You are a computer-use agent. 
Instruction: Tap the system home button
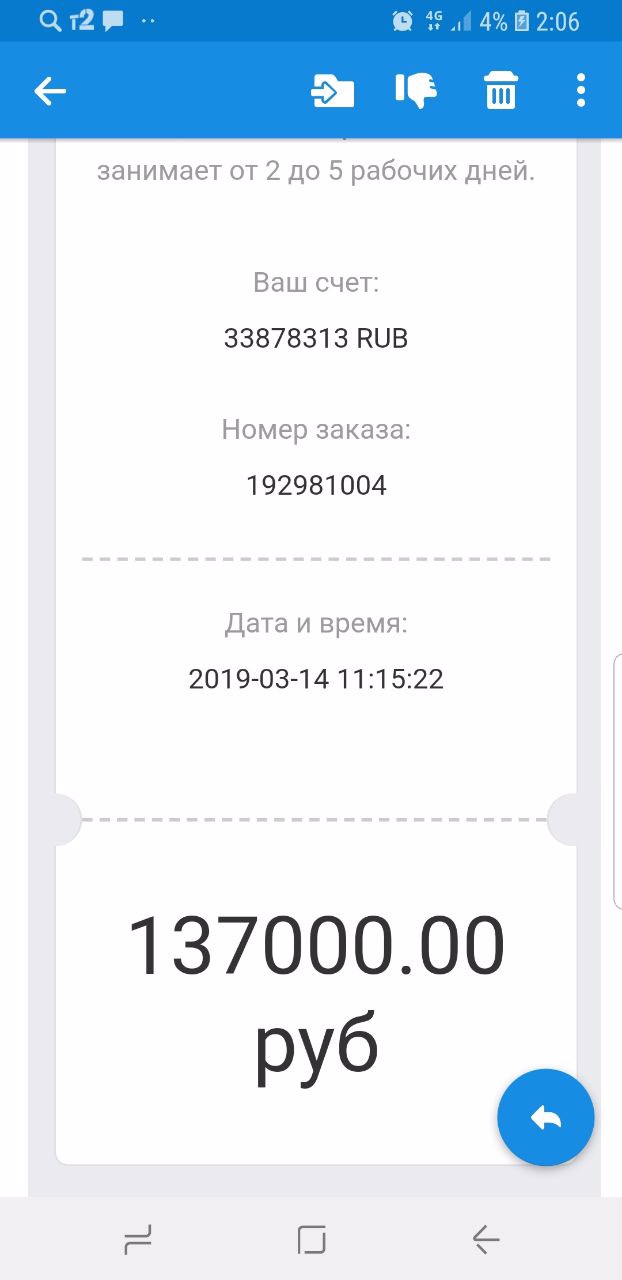[x=312, y=1240]
